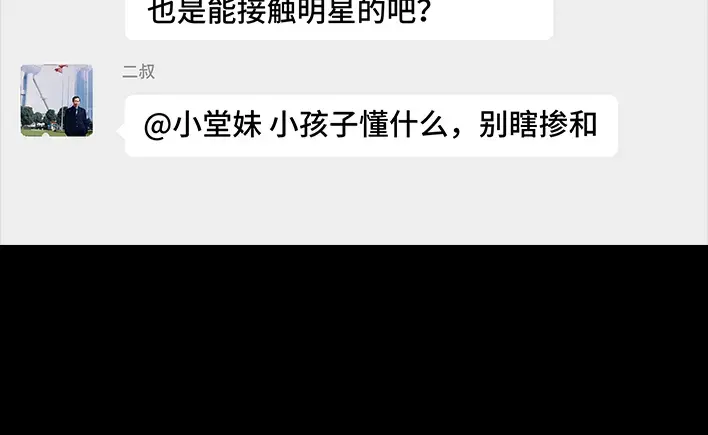This screenshot has width=708, height=435.
Task: Open 二叔's profile avatar
Action: pyautogui.click(x=57, y=100)
